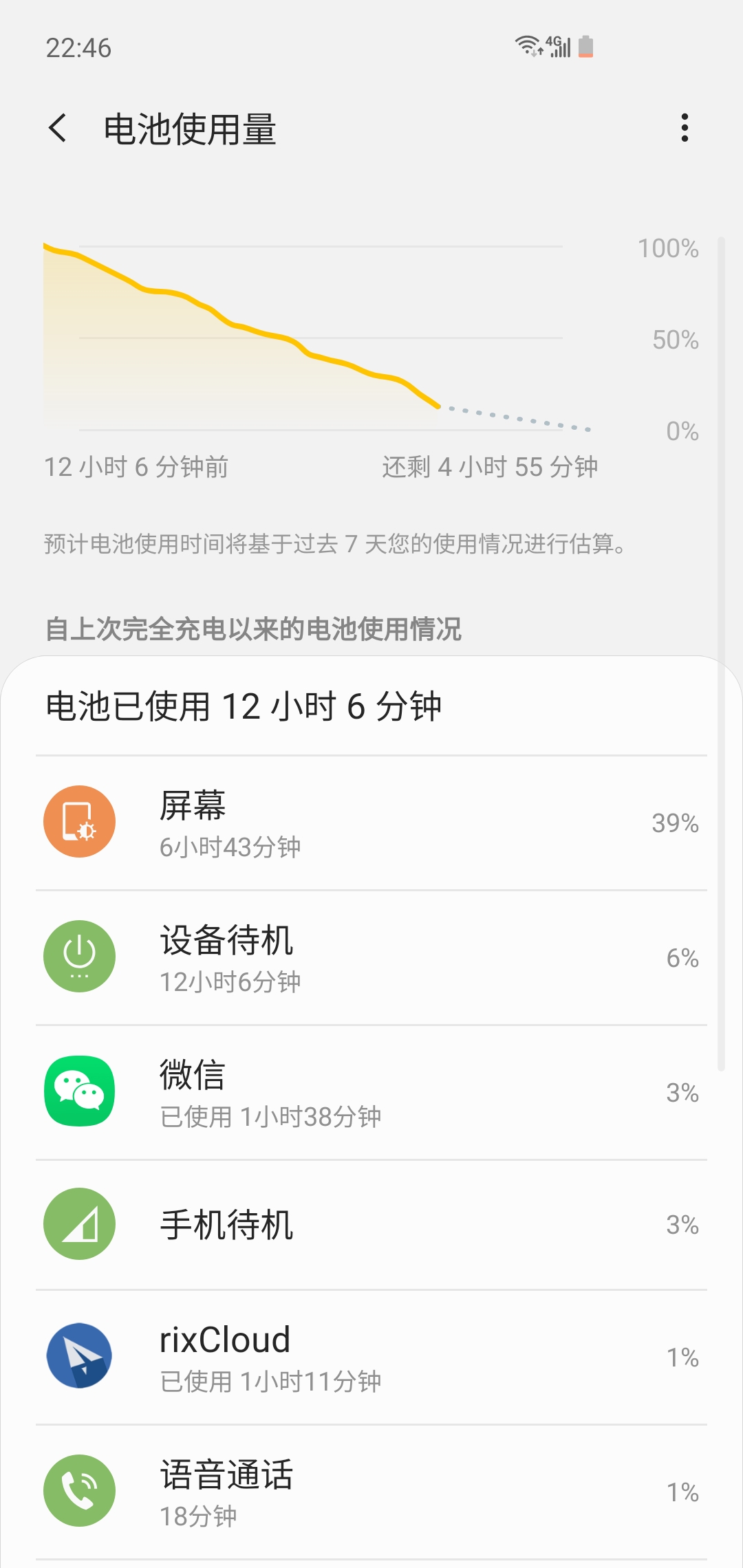Open the 屏幕 battery usage details
The width and height of the screenshot is (743, 1568).
tap(371, 823)
